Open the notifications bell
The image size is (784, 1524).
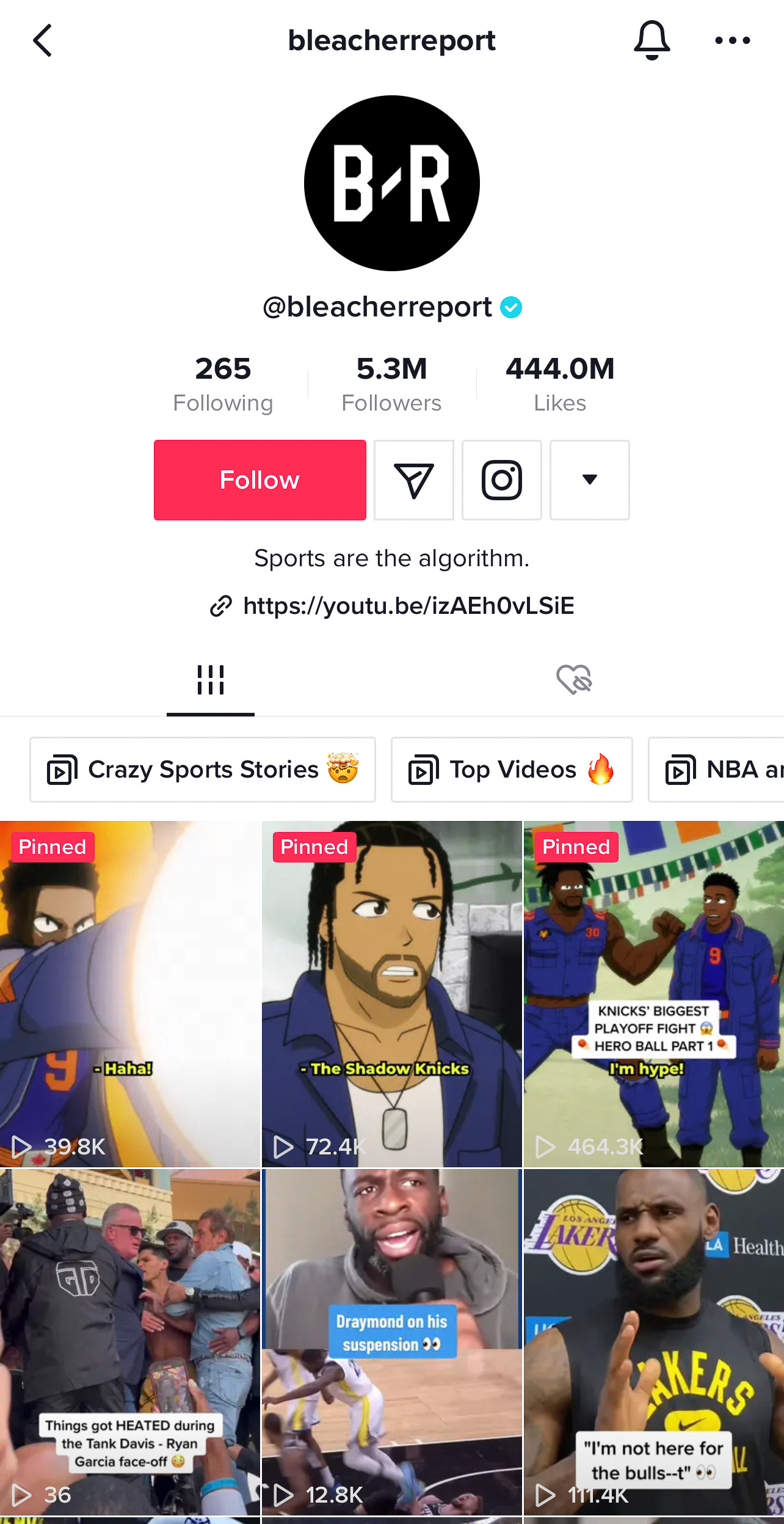[x=652, y=40]
